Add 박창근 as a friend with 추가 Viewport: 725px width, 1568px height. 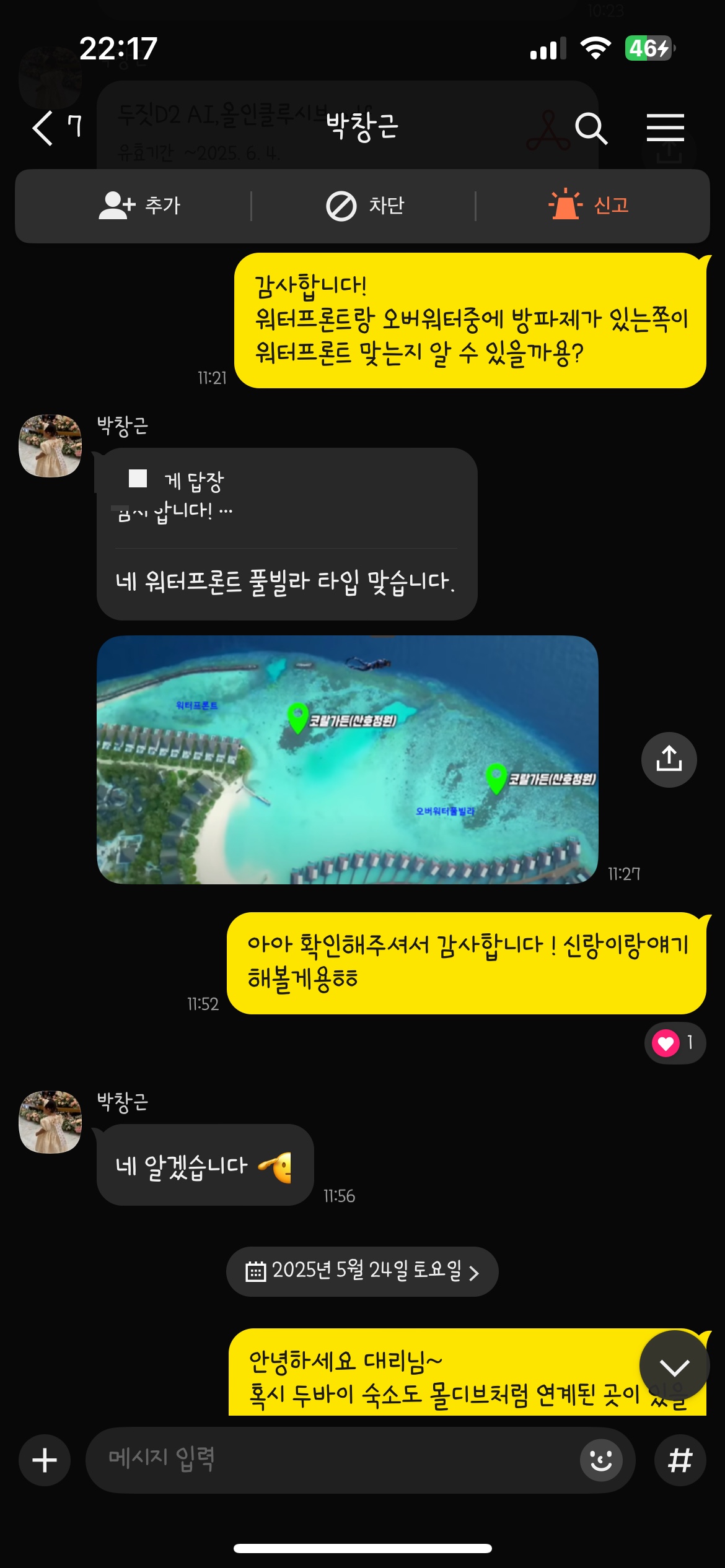click(x=139, y=206)
